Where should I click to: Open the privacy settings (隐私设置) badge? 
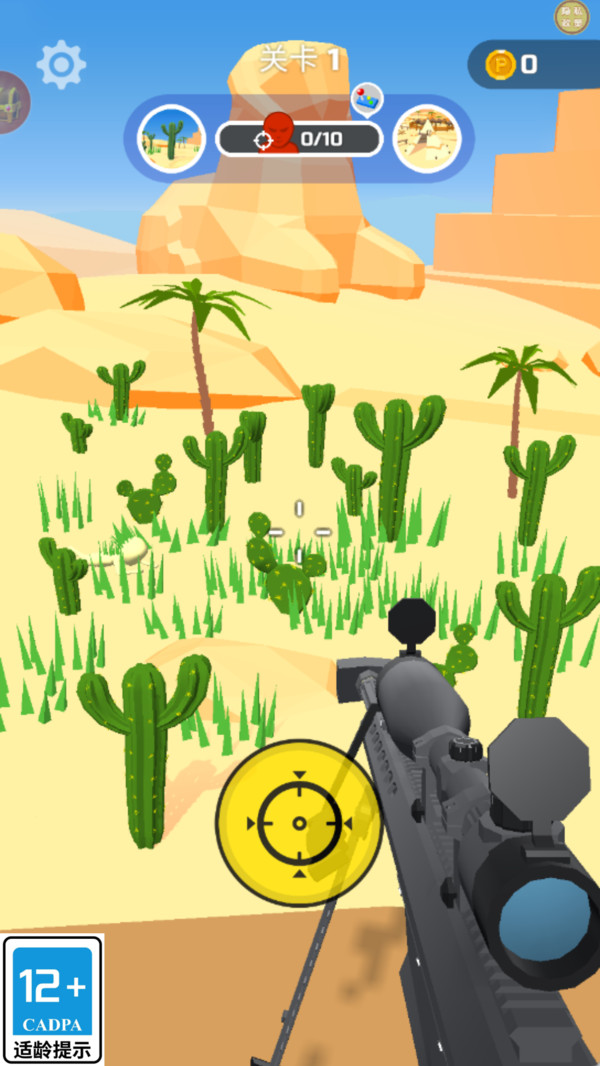(x=572, y=17)
